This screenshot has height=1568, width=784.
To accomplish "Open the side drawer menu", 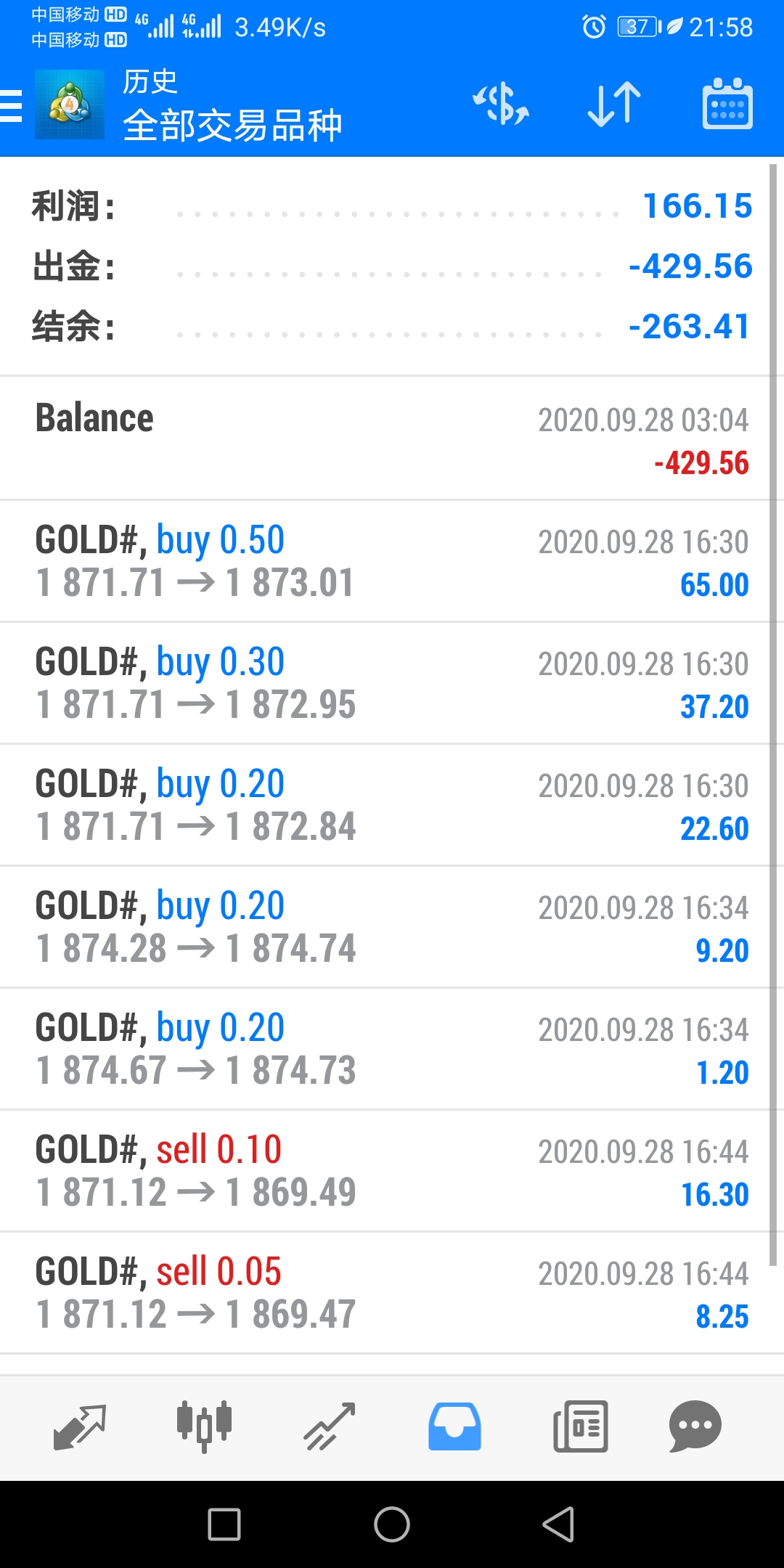I will 12,105.
